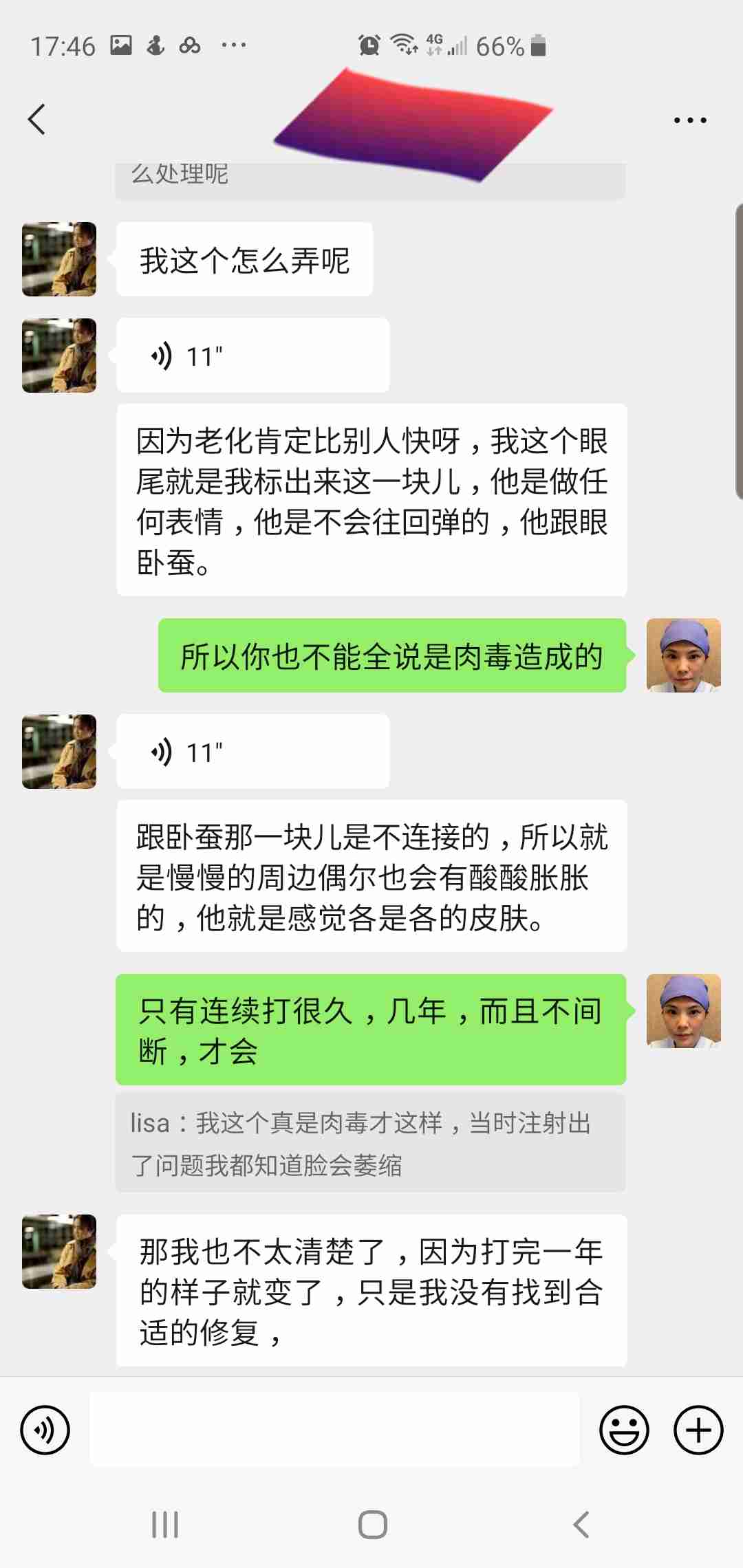Play the first 11-second voice message
The width and height of the screenshot is (743, 1568).
252,356
